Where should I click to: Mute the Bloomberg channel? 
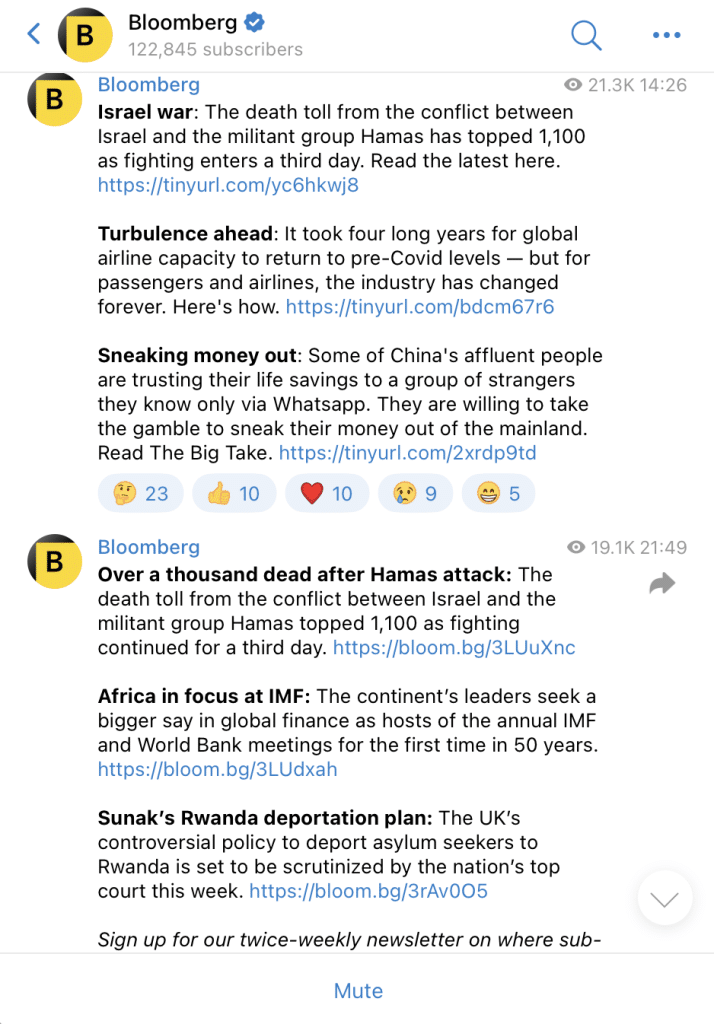357,991
